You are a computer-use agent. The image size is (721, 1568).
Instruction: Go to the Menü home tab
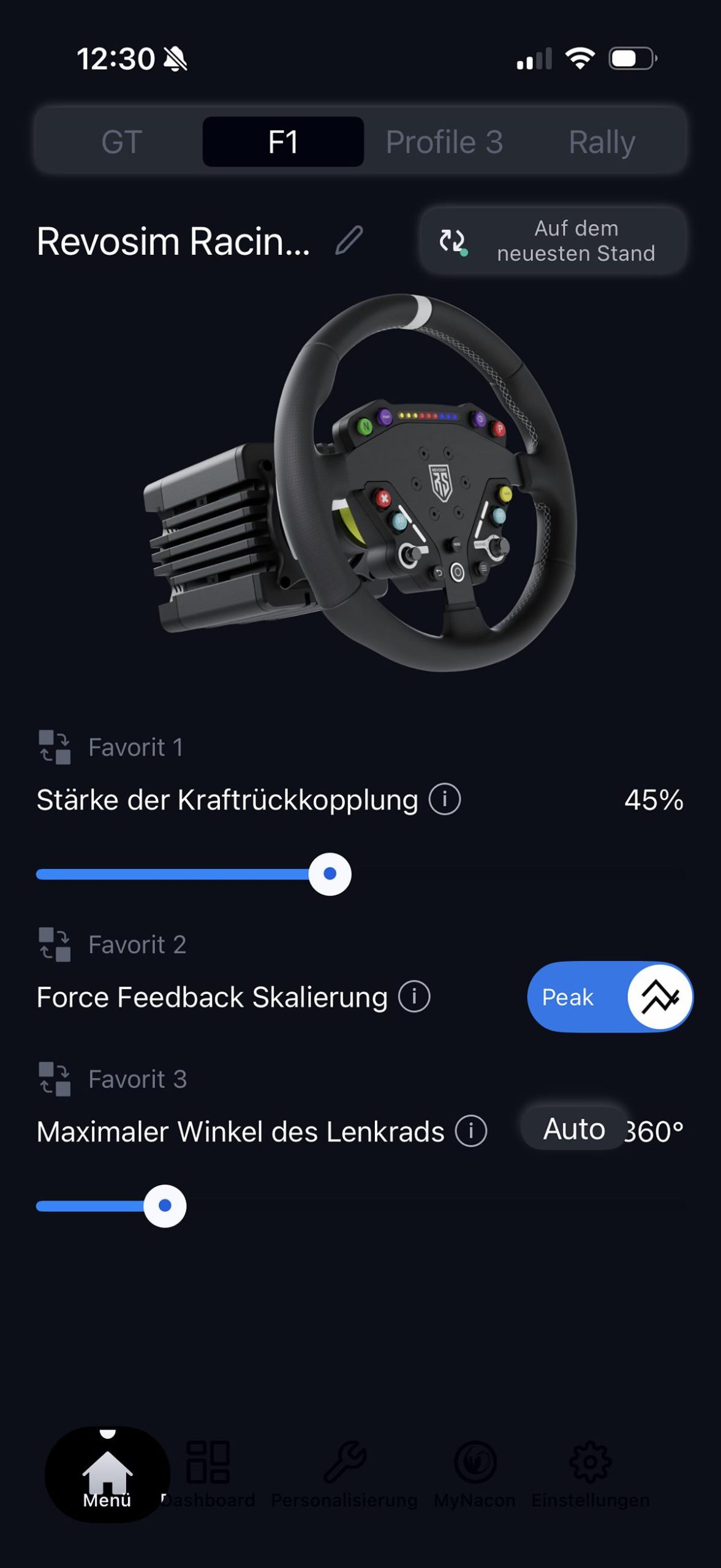coord(107,1474)
